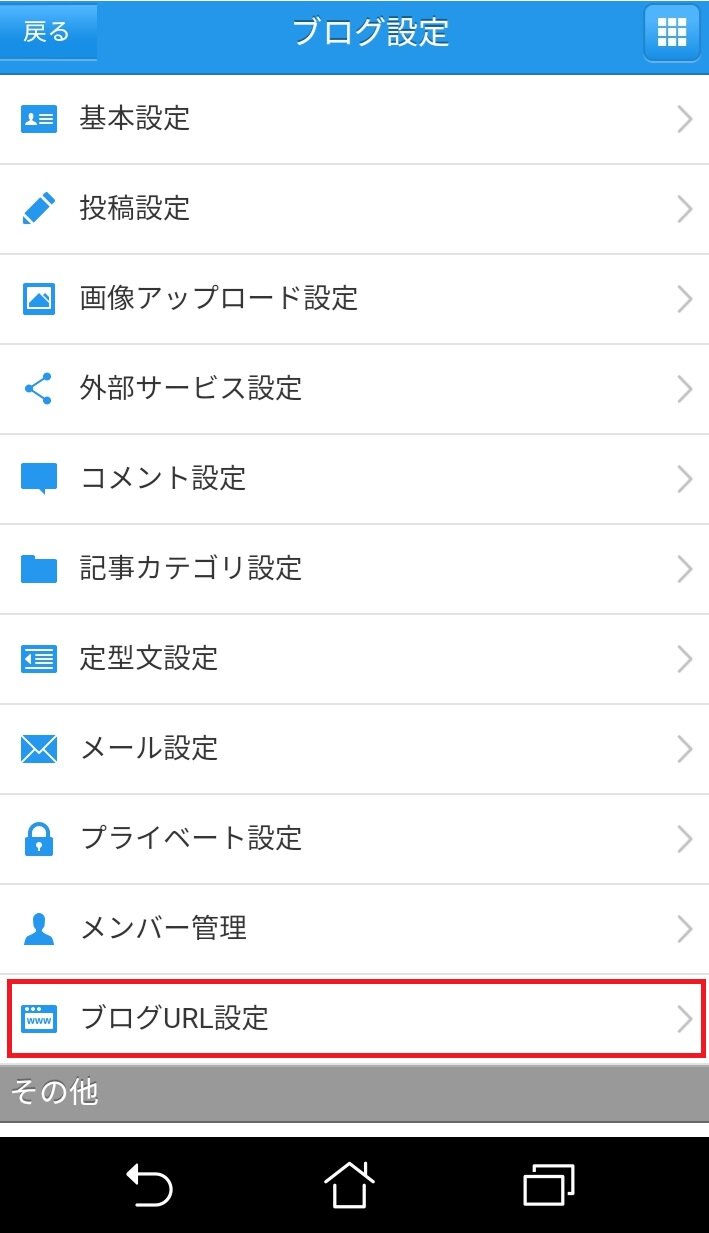Select メンバー管理
Viewport: 709px width, 1233px height.
point(354,929)
